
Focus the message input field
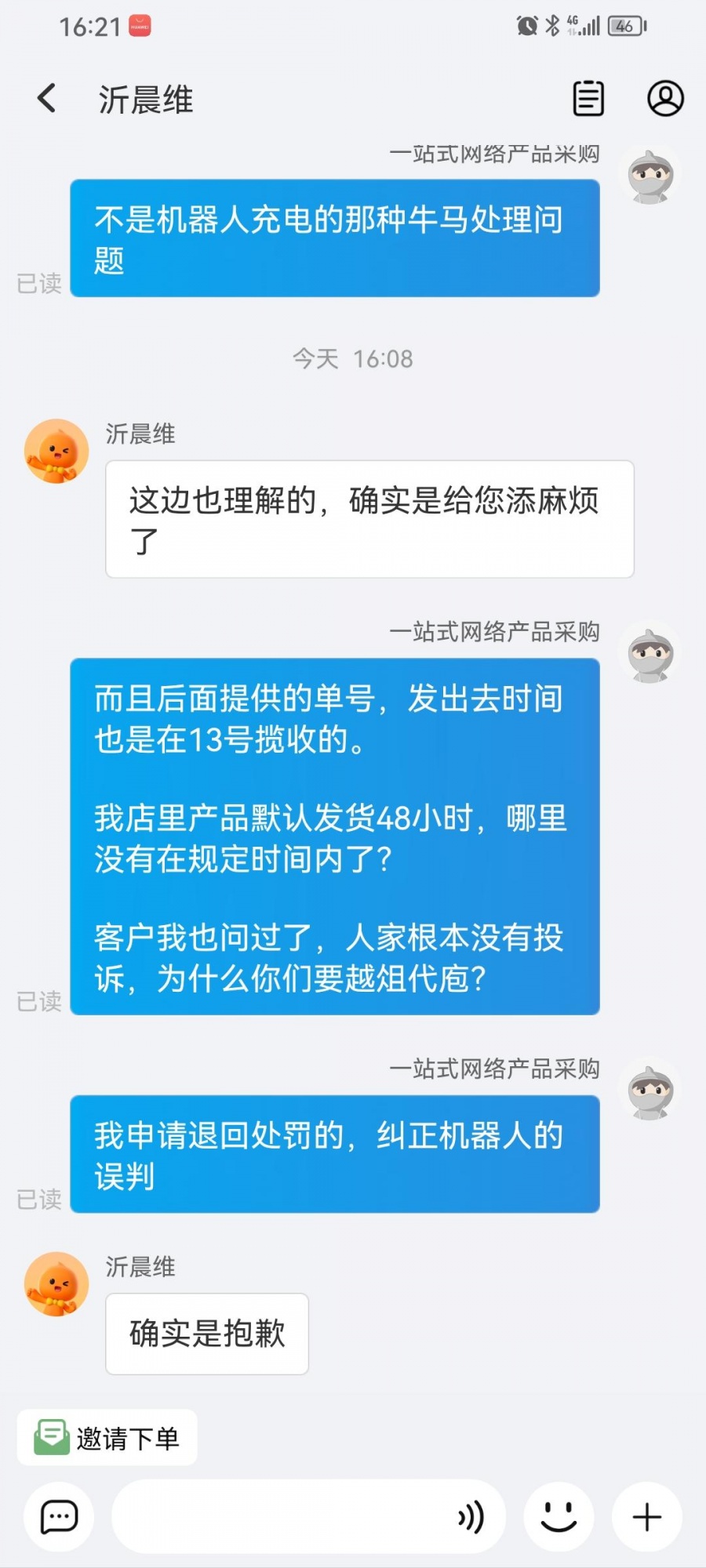click(282, 1517)
